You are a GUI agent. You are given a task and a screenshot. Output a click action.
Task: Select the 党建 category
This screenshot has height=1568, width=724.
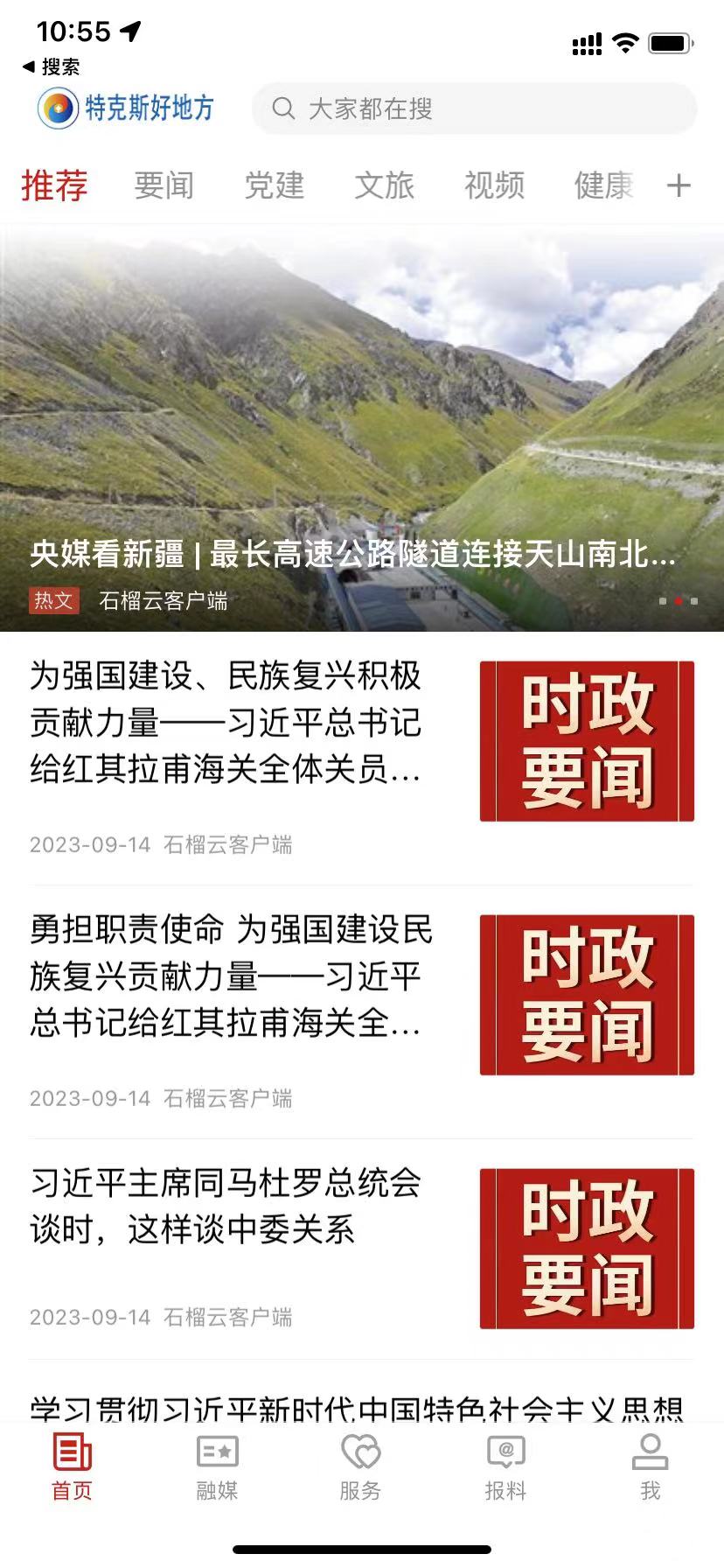273,185
